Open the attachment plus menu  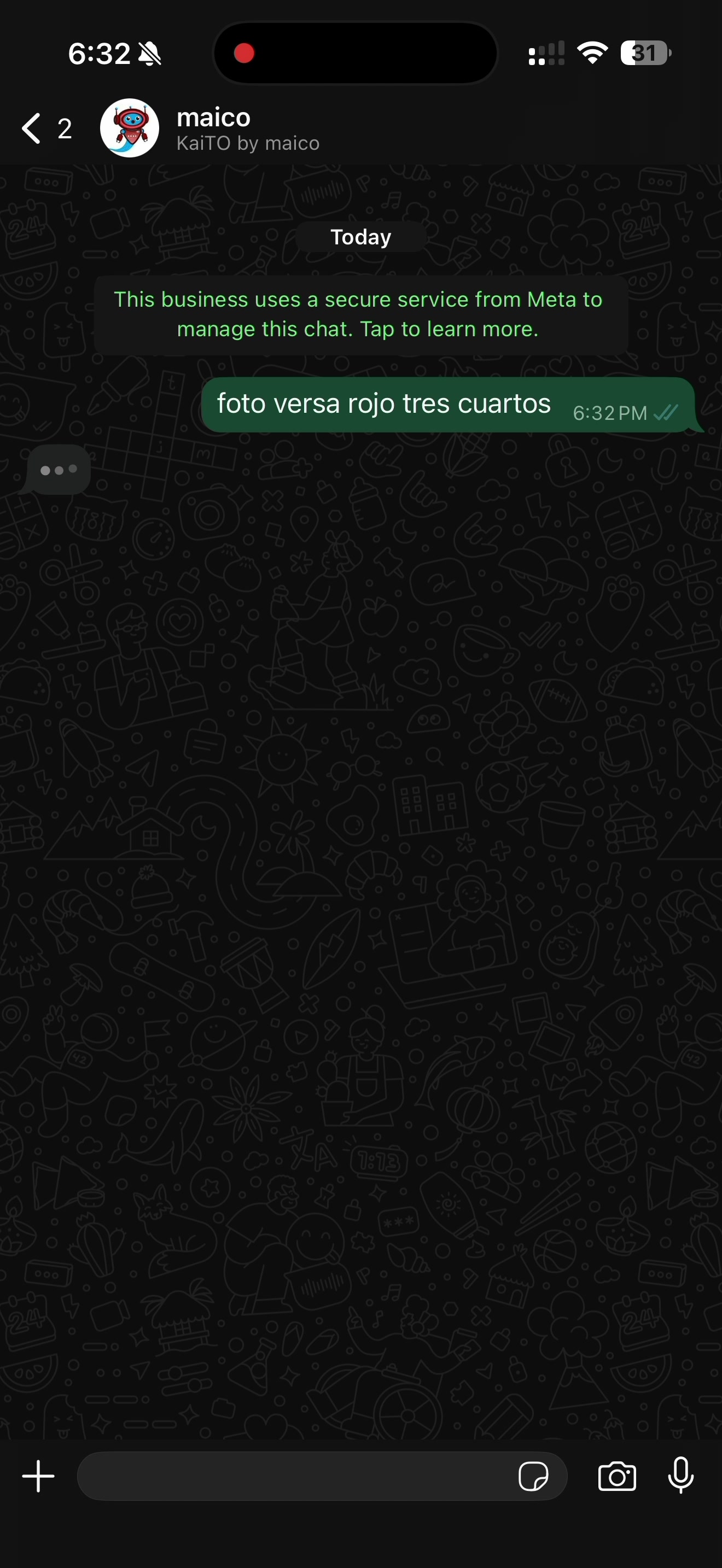click(x=38, y=1476)
